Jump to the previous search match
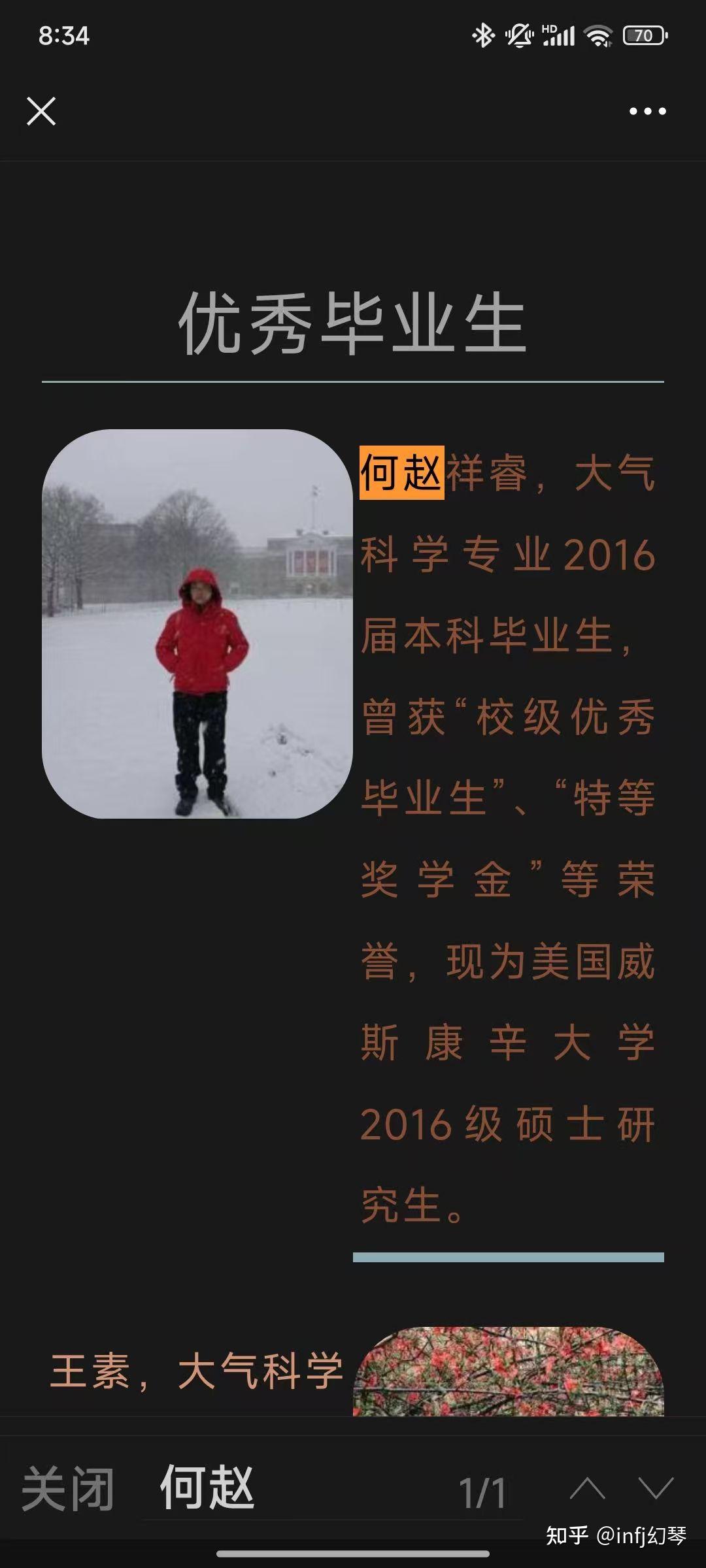The image size is (706, 1568). tap(587, 1488)
